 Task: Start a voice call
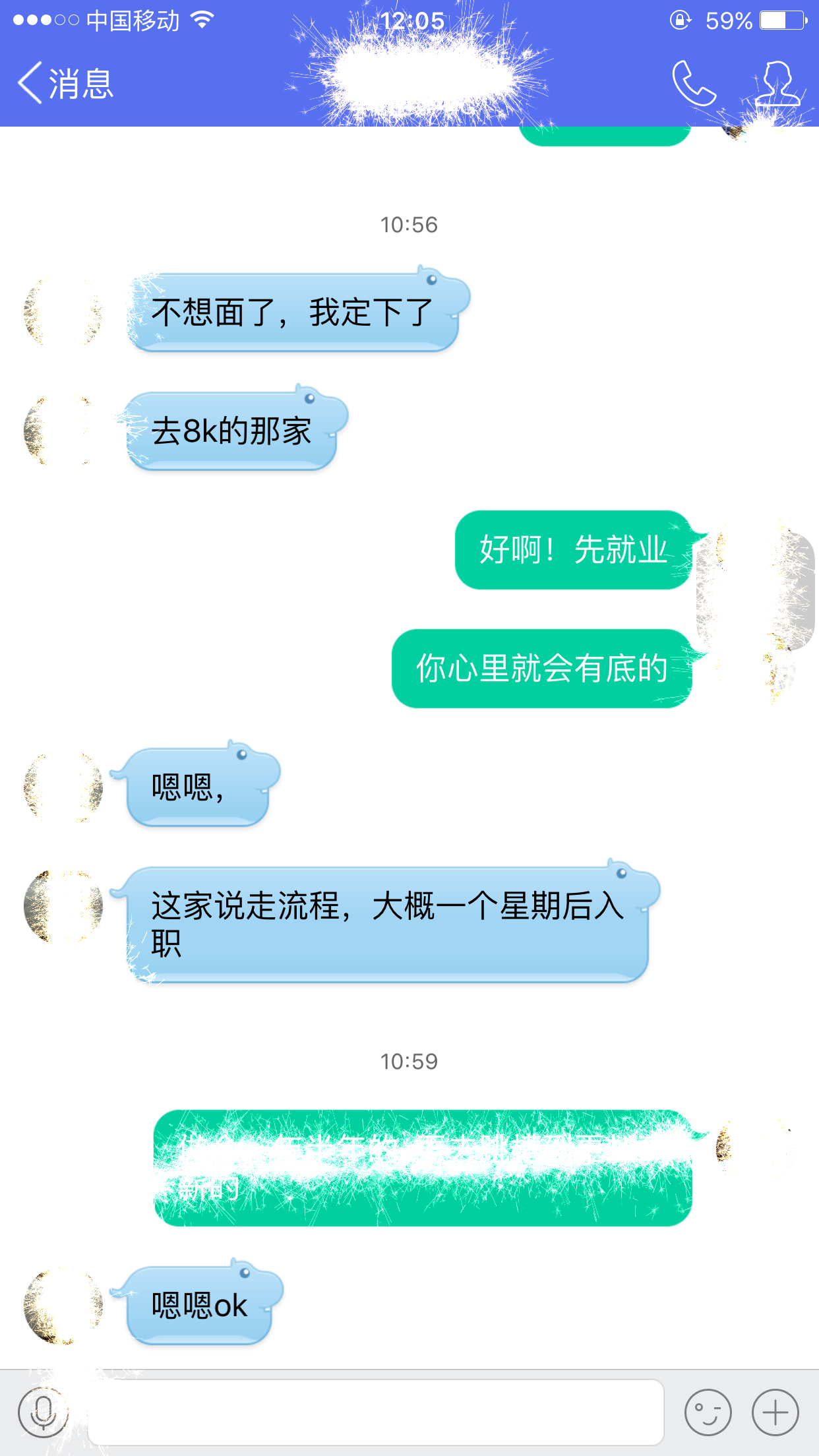[x=694, y=84]
